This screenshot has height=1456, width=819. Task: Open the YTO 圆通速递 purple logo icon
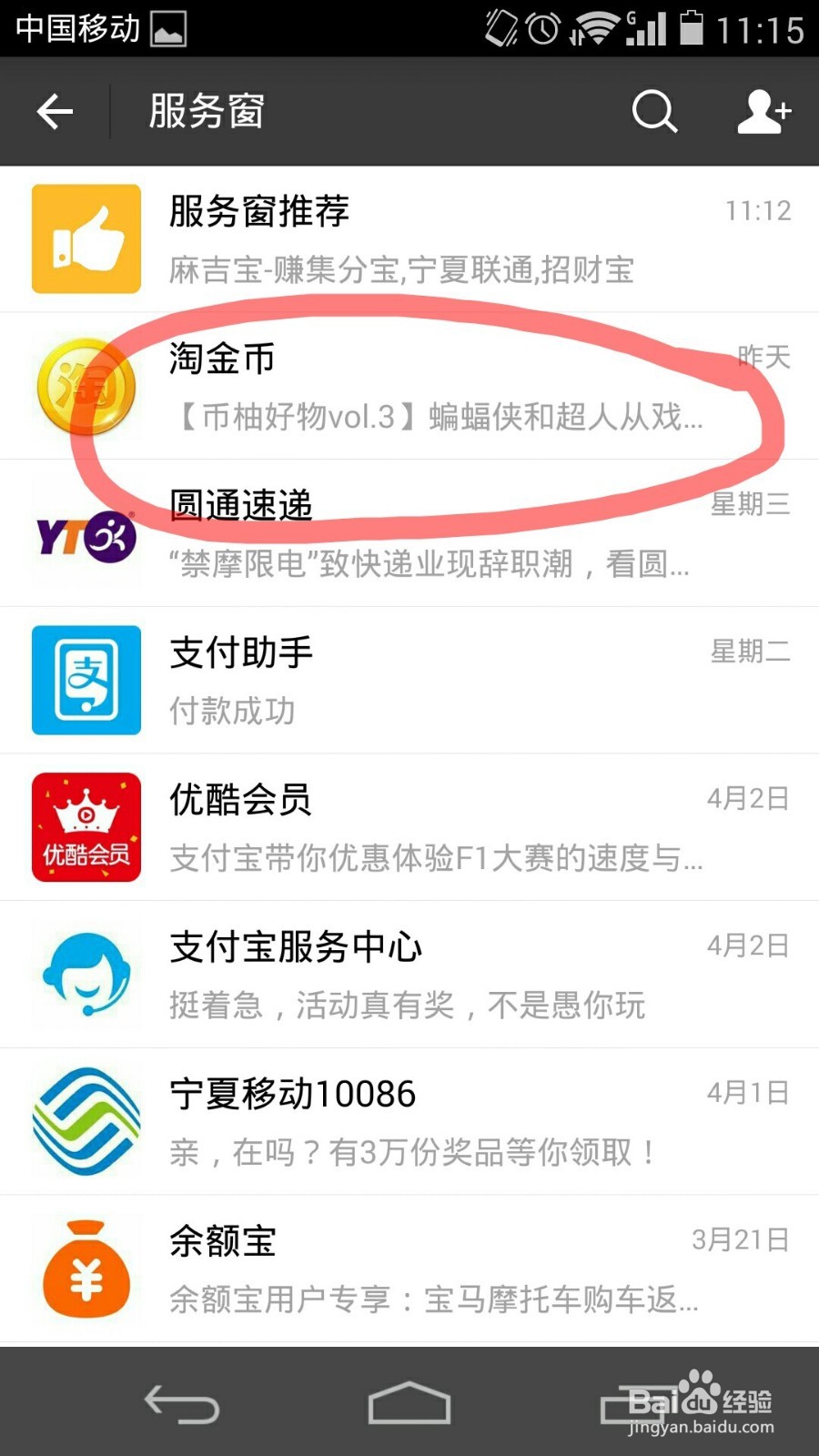86,533
